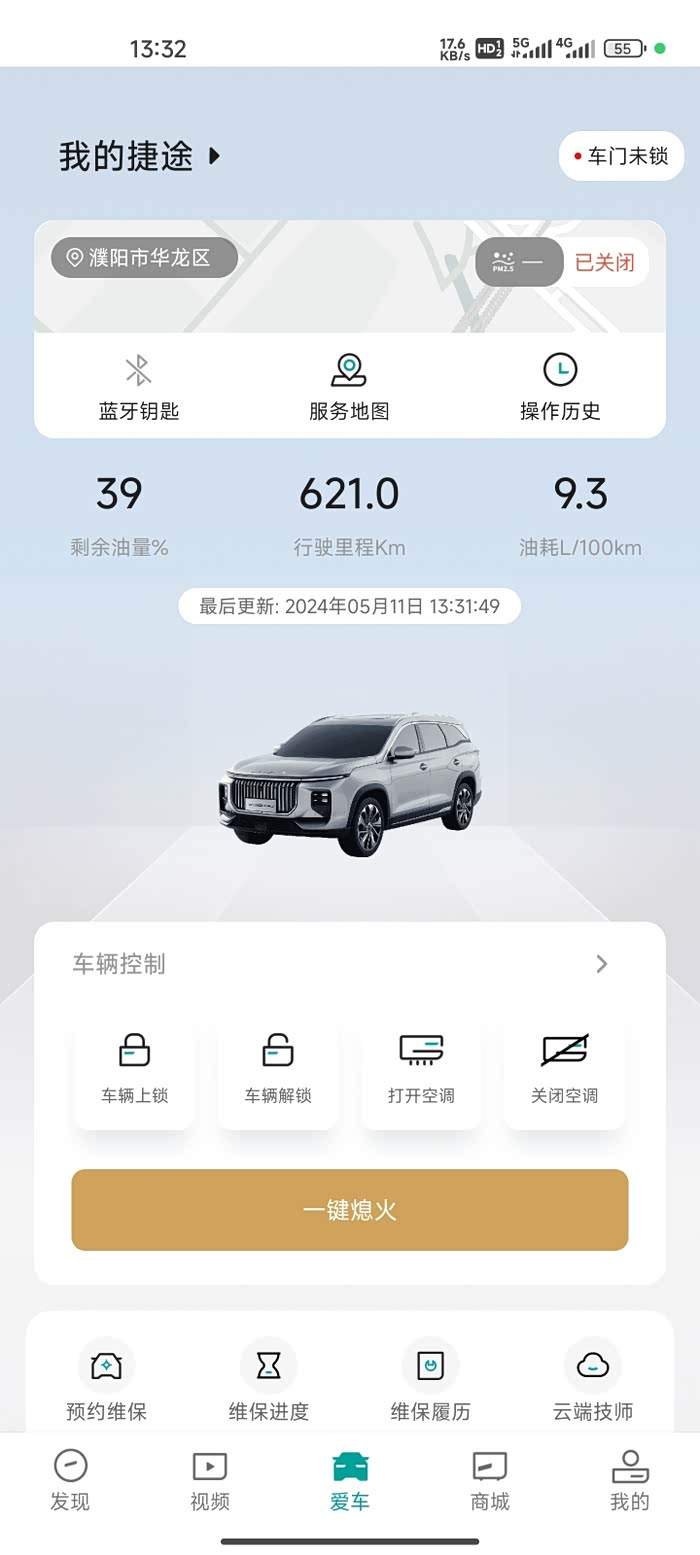Expand the 车辆控制 section arrow
The height and width of the screenshot is (1555, 700).
coord(601,964)
